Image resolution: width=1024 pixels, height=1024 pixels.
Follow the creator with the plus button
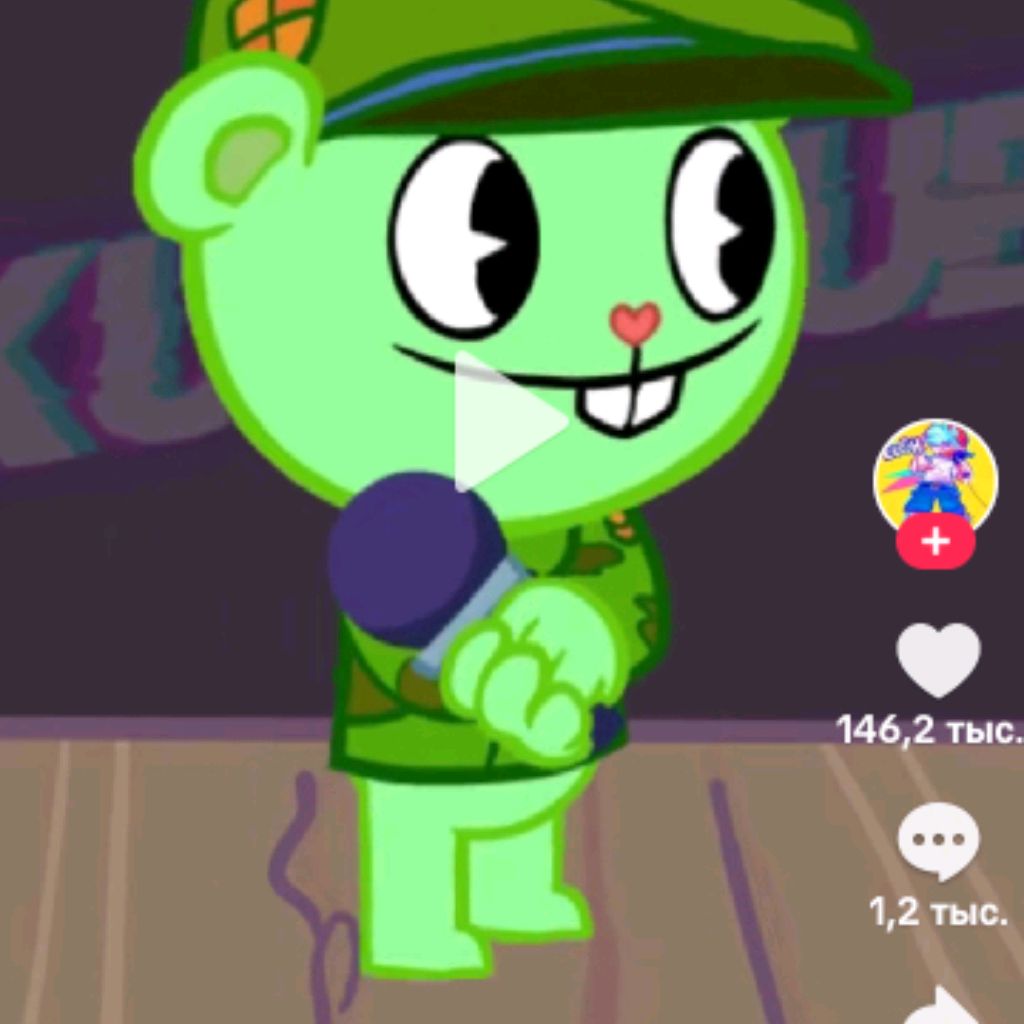[935, 542]
